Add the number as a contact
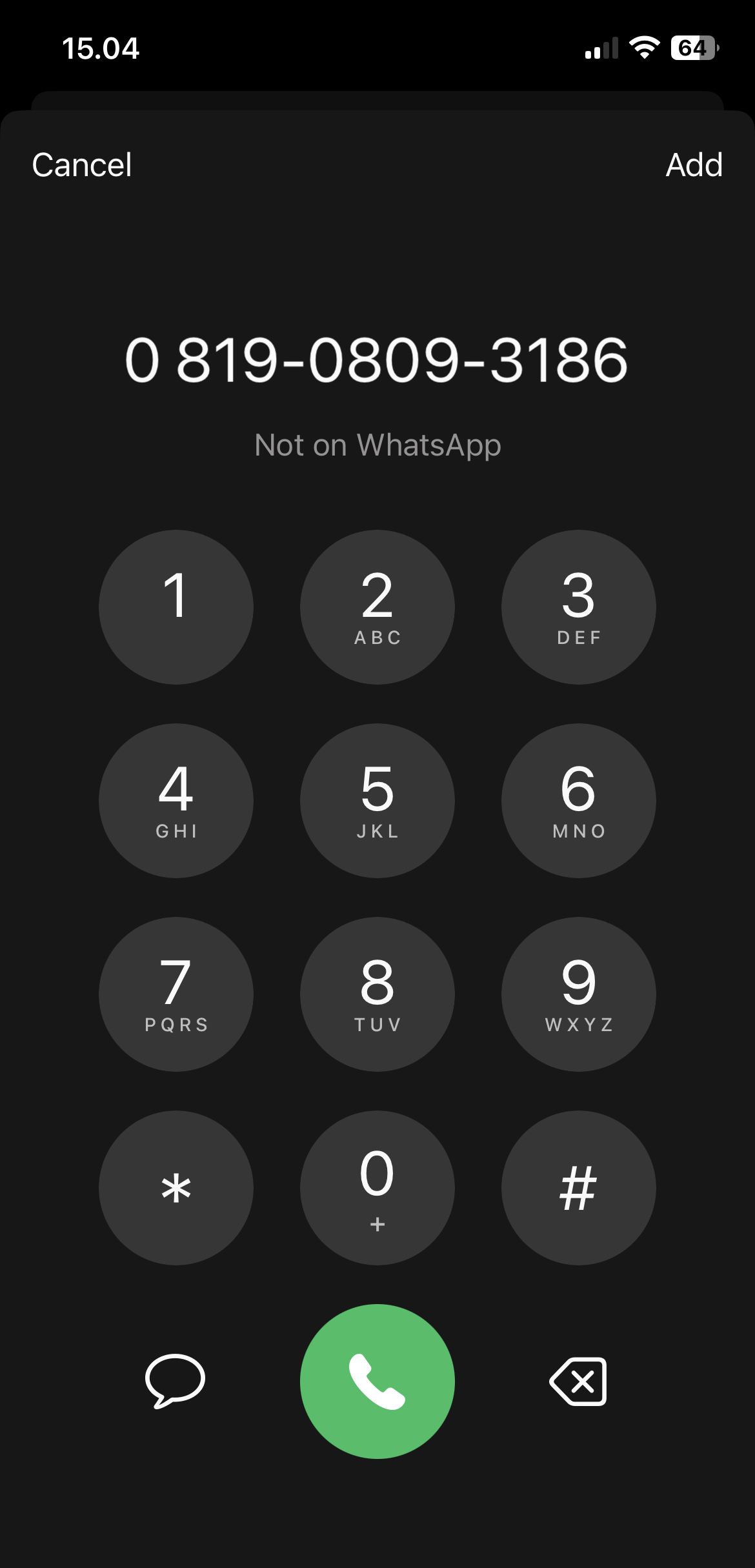The image size is (755, 1568). point(694,165)
